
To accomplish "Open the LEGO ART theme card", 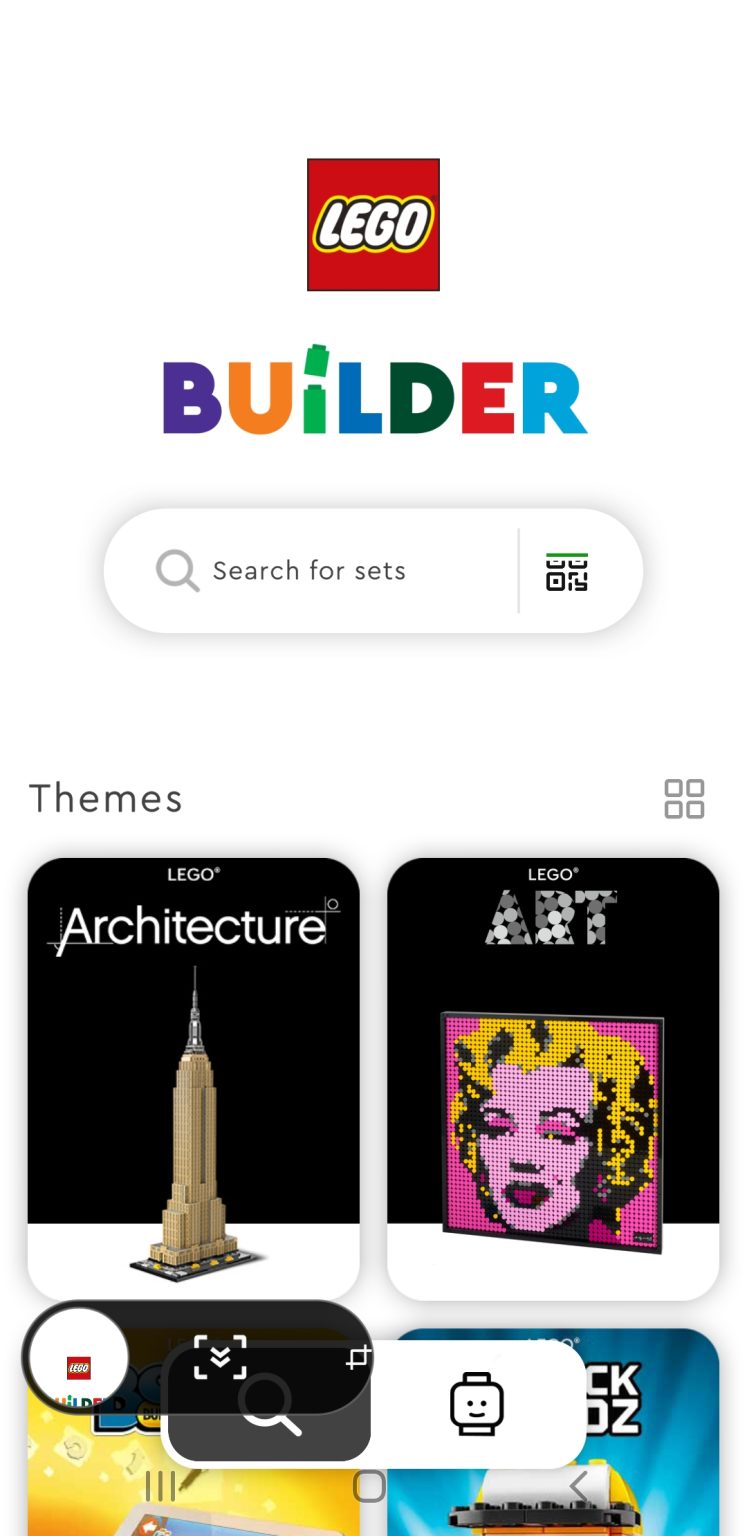I will click(552, 1077).
